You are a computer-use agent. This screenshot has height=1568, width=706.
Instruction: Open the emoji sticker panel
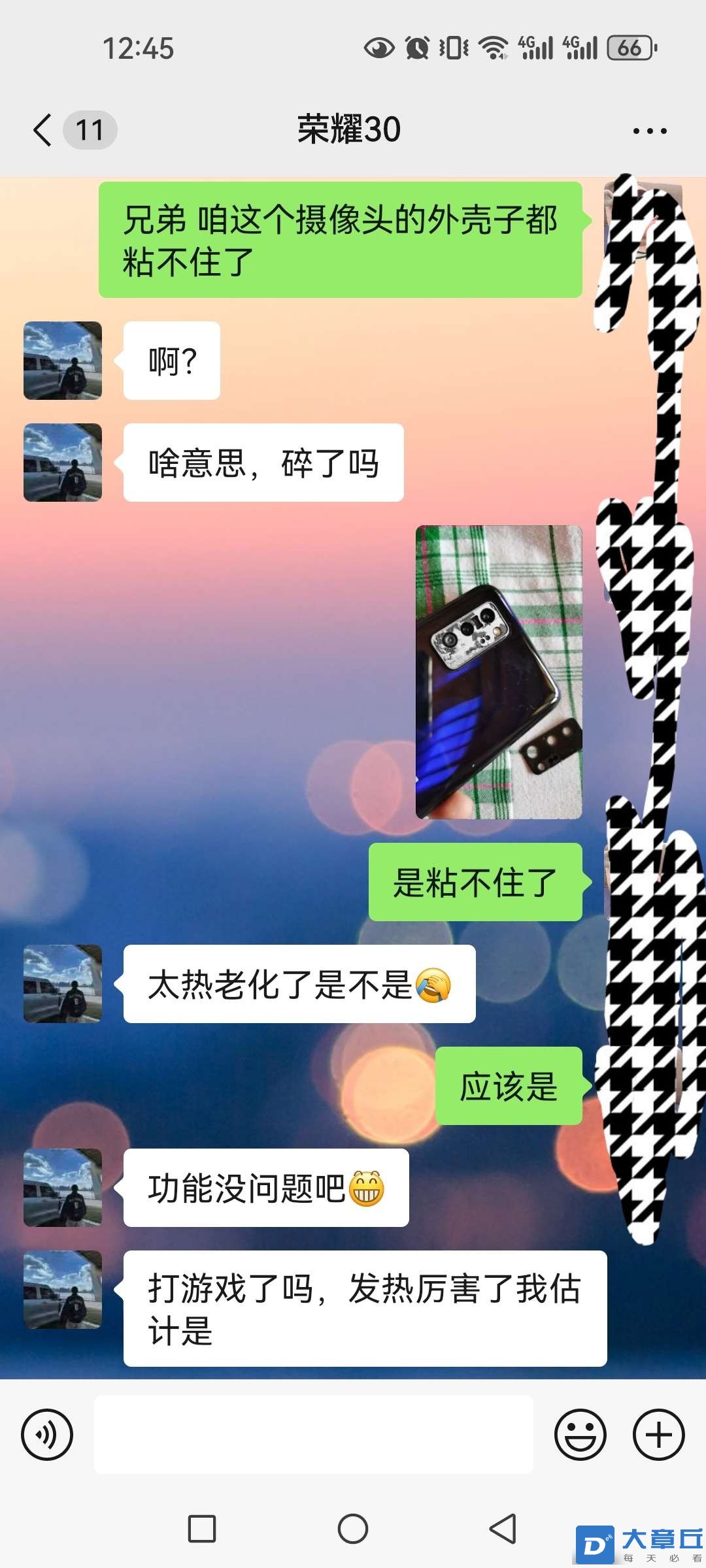(x=580, y=1435)
